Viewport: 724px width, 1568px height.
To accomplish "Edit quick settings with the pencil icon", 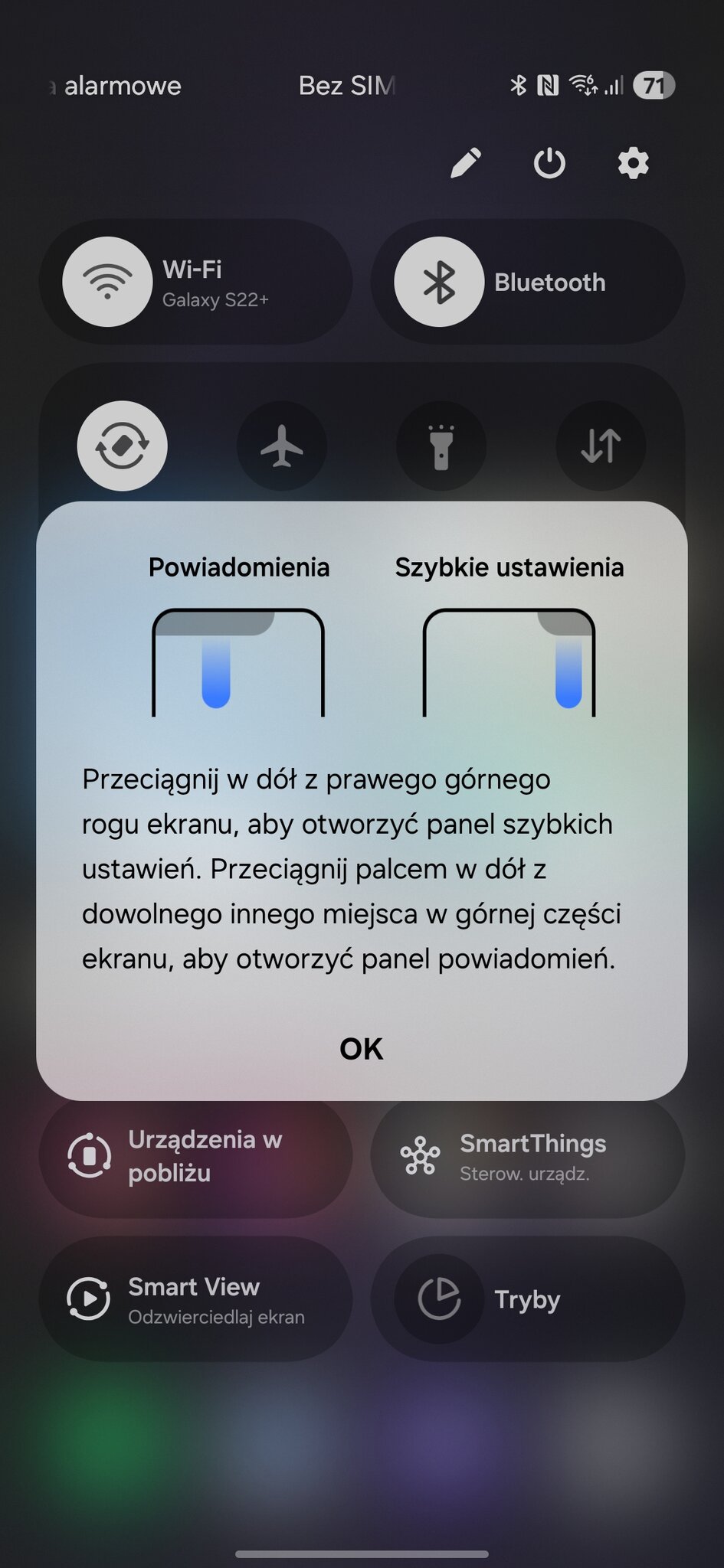I will (466, 163).
